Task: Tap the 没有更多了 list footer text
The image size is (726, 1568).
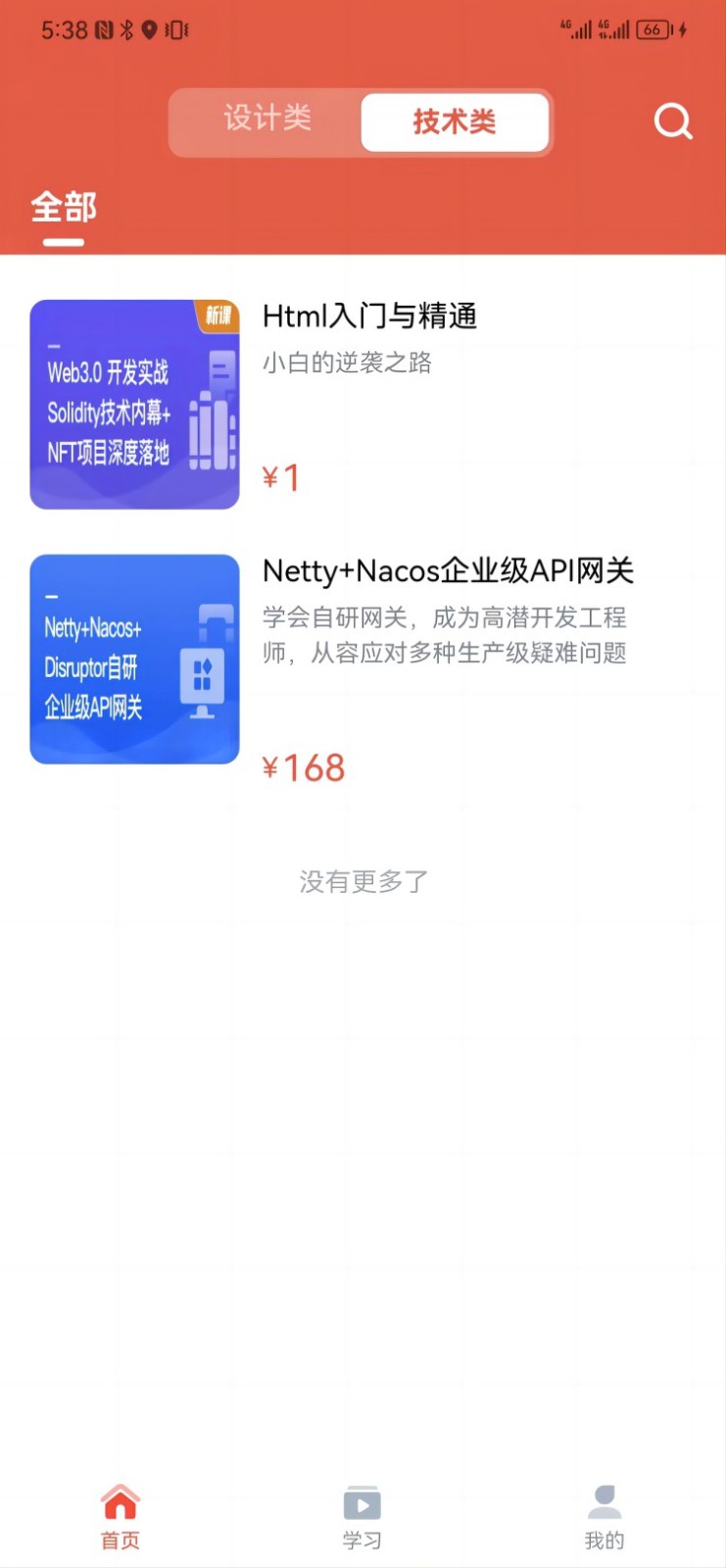Action: [x=363, y=881]
